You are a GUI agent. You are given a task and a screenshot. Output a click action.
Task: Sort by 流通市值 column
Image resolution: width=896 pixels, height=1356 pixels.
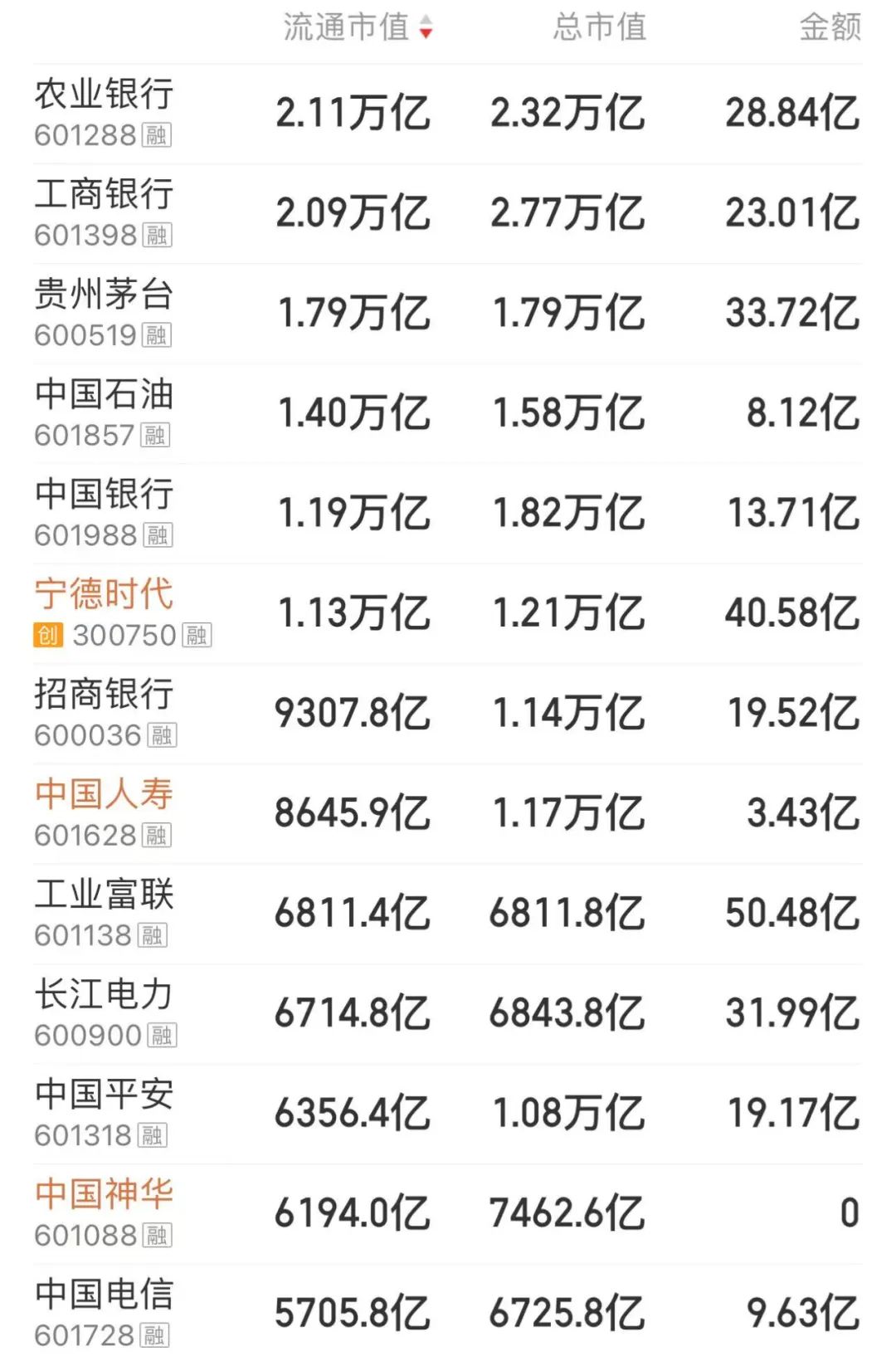(x=357, y=27)
